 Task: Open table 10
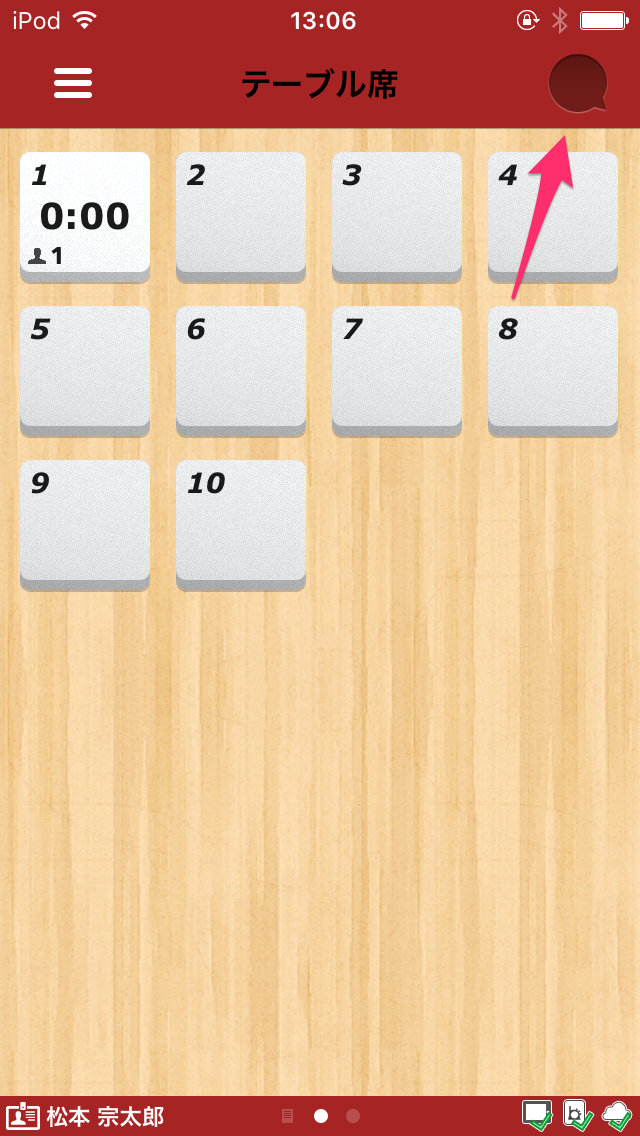coord(241,525)
